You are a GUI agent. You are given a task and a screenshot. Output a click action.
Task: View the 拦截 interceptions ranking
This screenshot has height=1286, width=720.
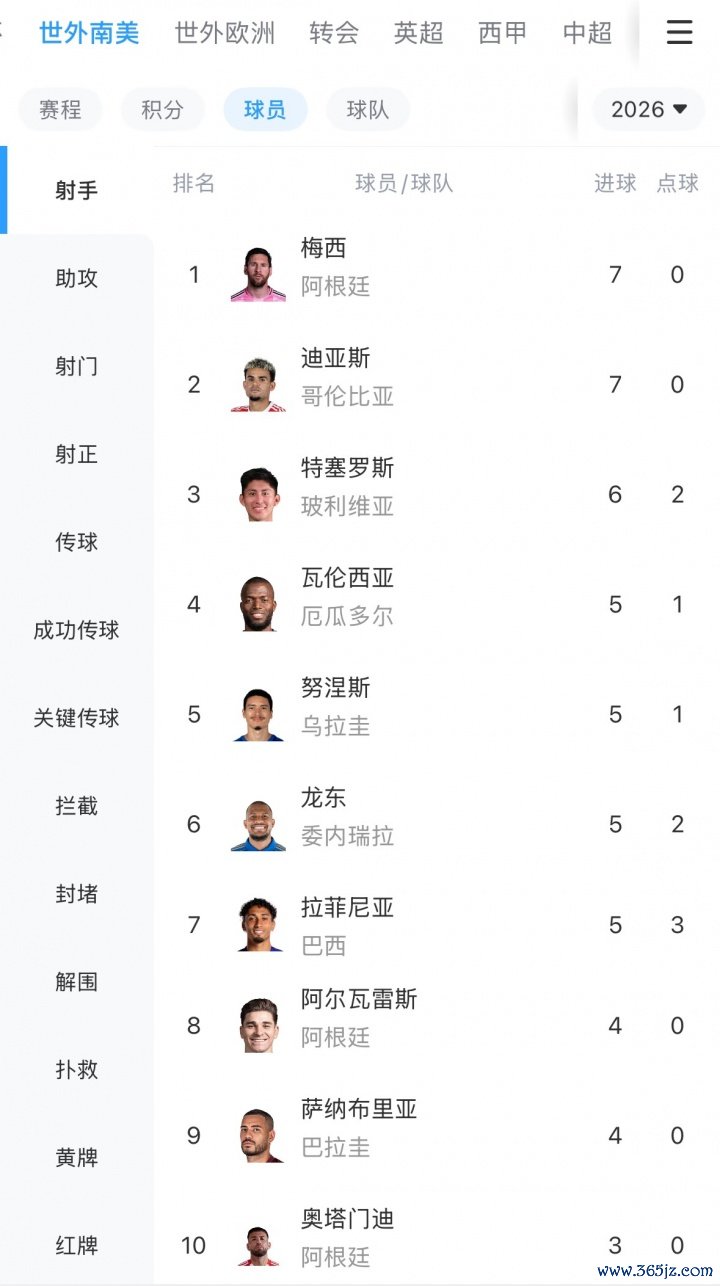tap(76, 806)
